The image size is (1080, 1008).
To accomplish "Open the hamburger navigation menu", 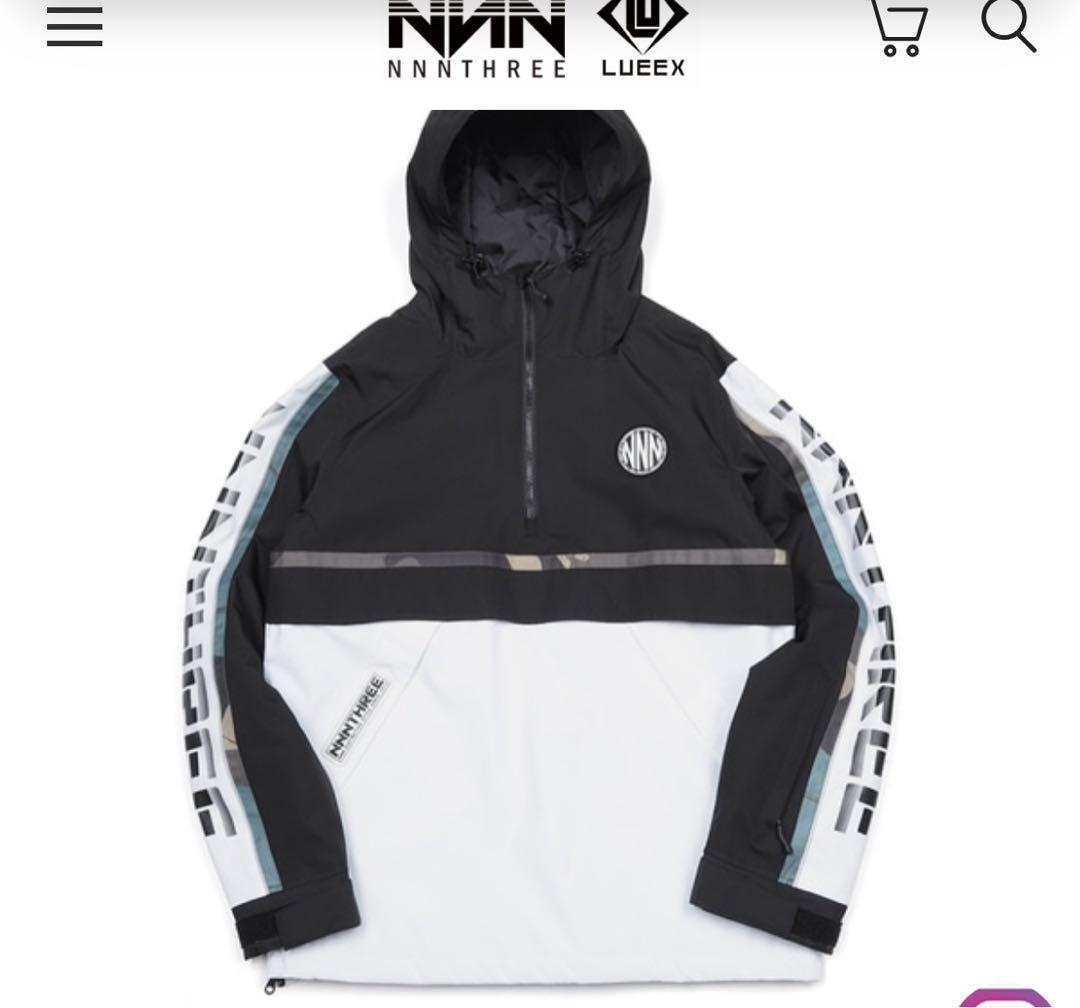I will pos(75,27).
